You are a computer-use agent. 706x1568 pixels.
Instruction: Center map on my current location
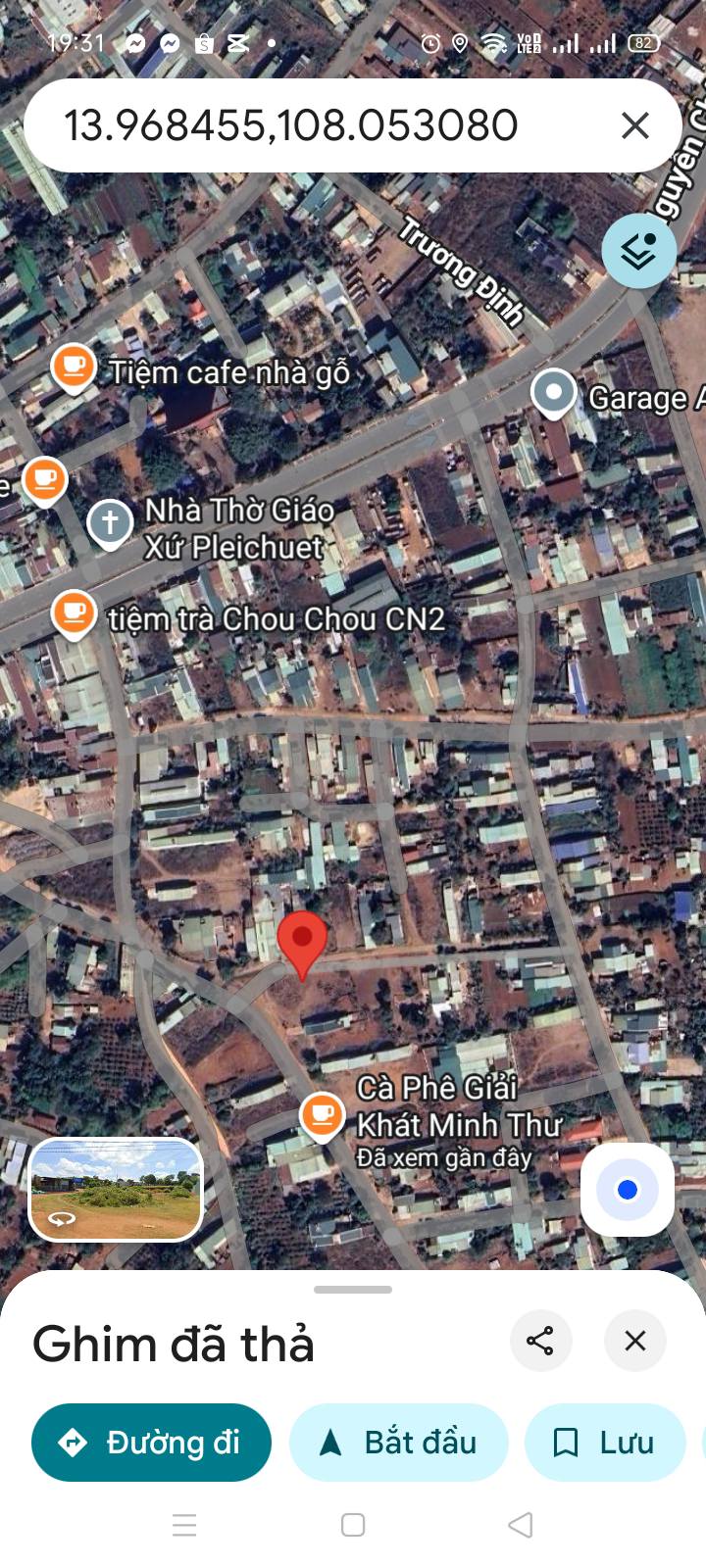tap(628, 1190)
